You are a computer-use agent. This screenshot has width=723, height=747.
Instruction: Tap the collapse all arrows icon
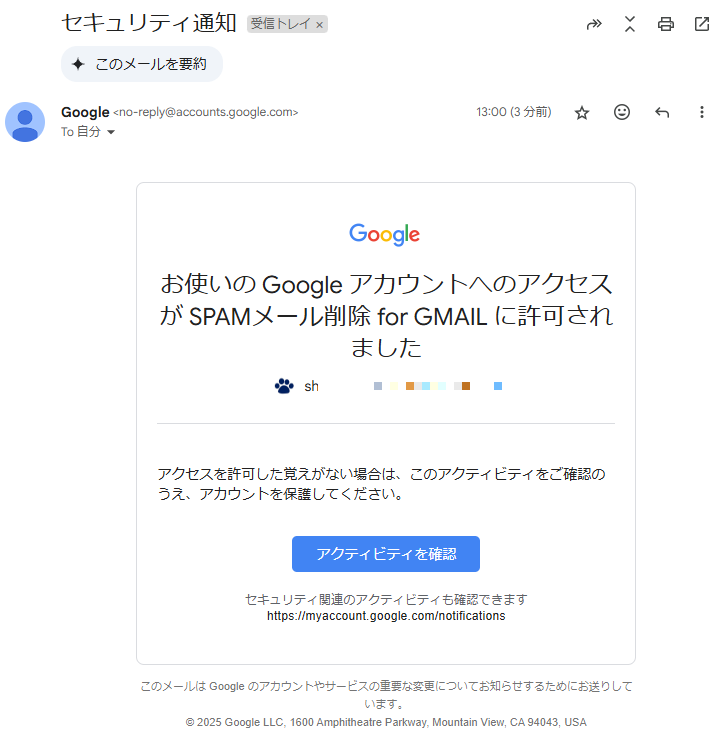click(629, 24)
